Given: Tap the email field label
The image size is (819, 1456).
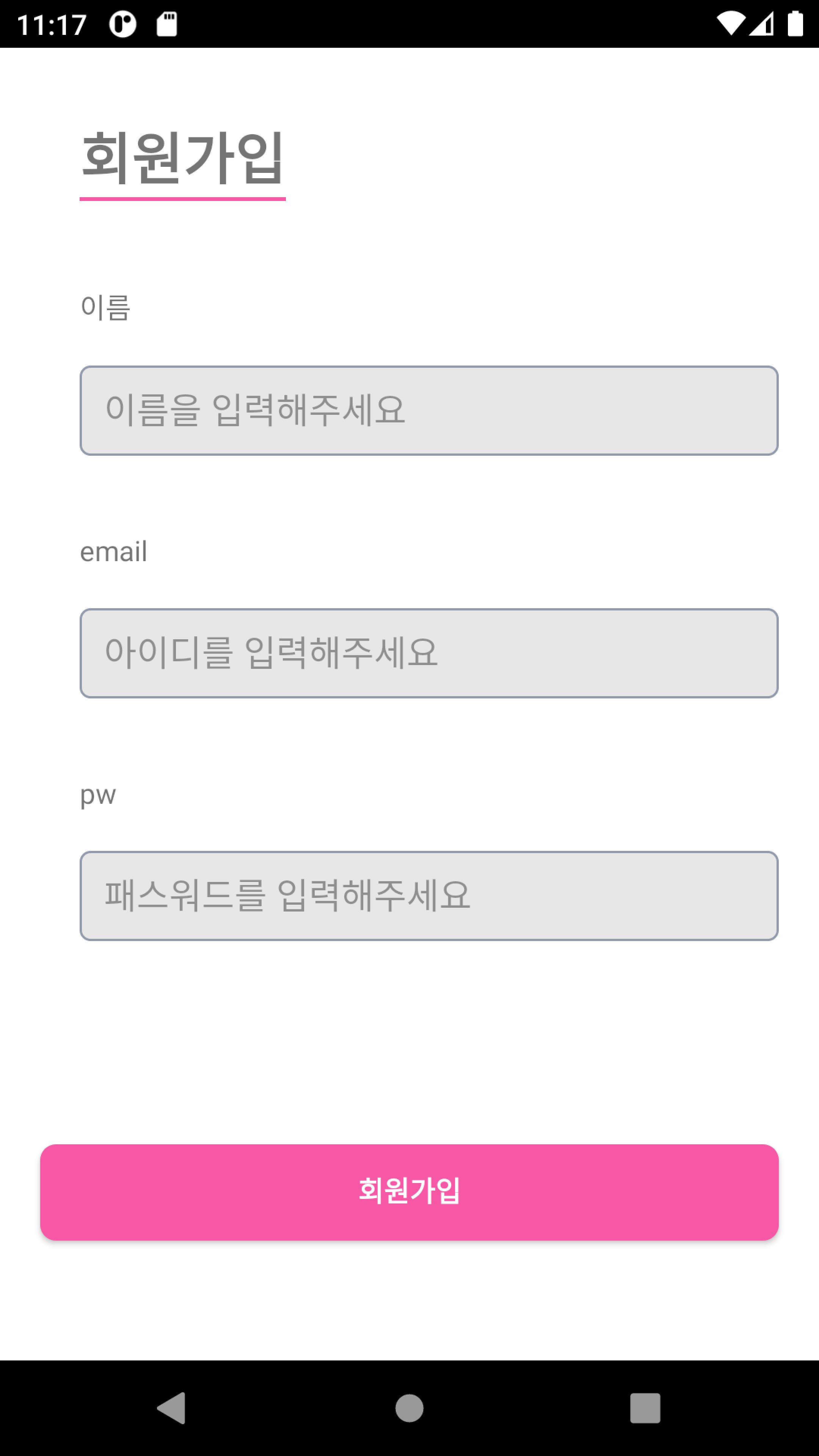Looking at the screenshot, I should coord(113,551).
